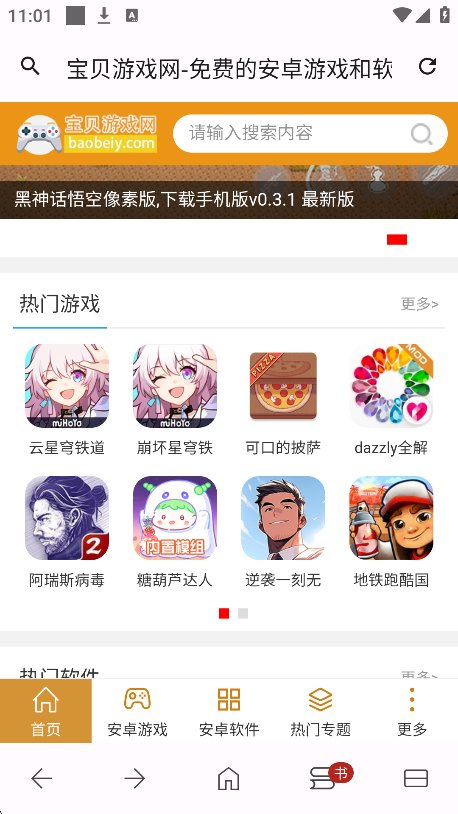
Task: Tap the browser address bar search icon
Action: [30, 66]
